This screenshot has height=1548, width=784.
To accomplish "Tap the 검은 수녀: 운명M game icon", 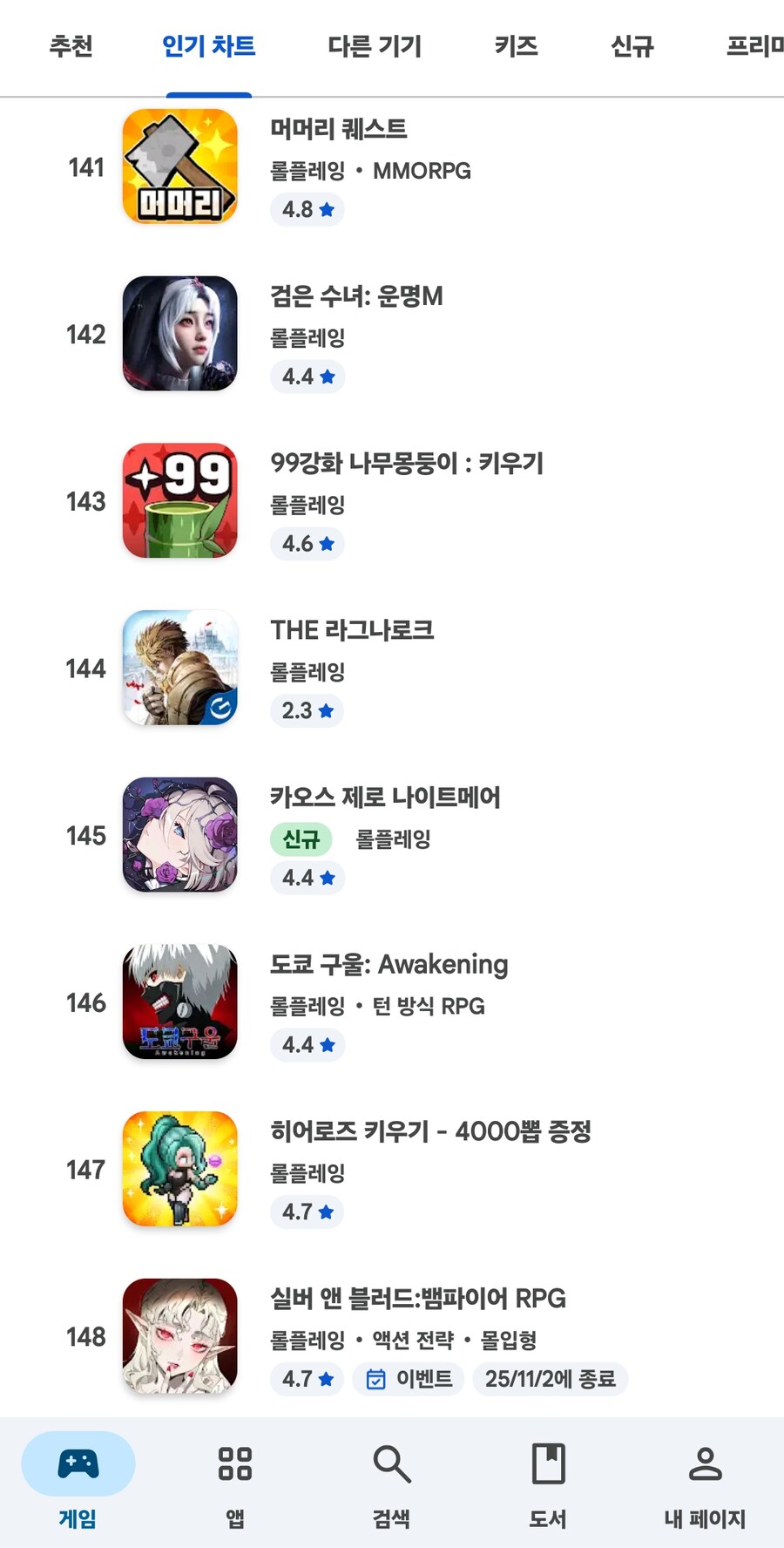I will tap(179, 333).
